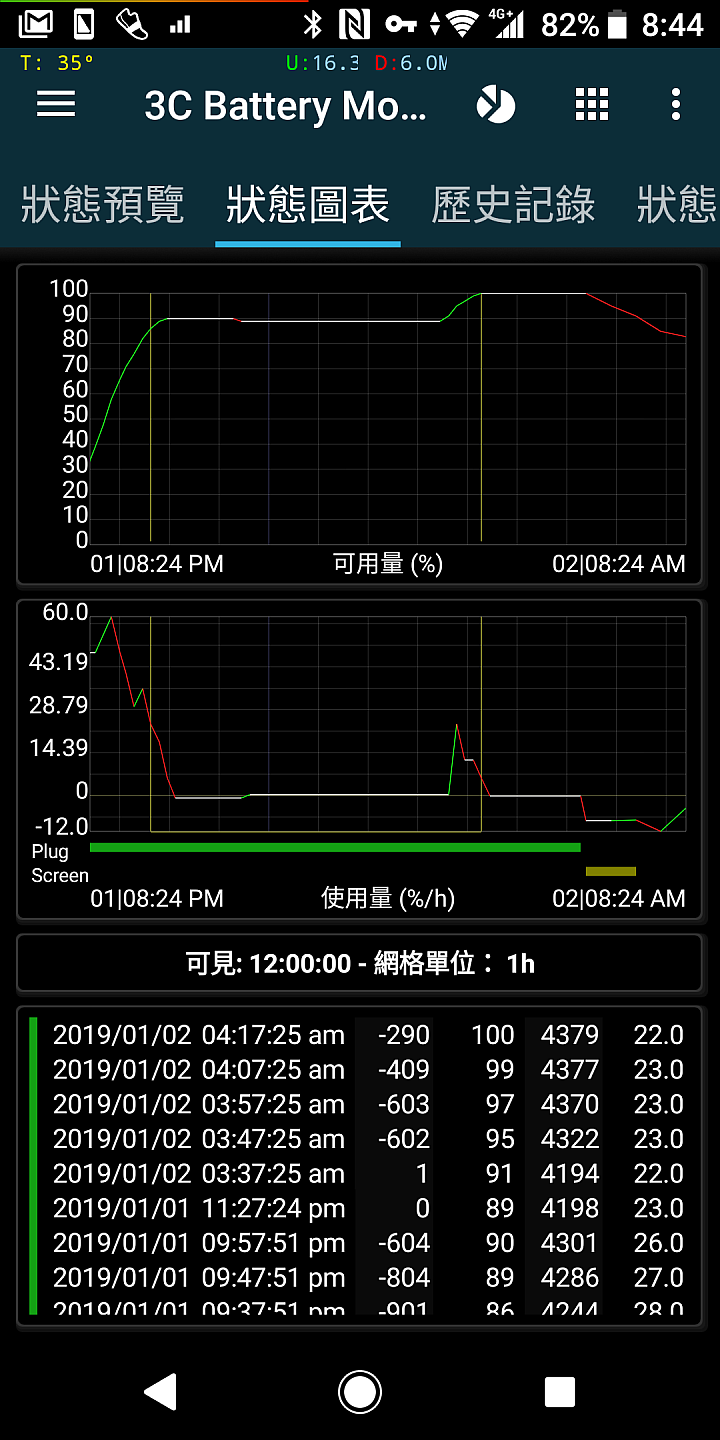The height and width of the screenshot is (1440, 720).
Task: Open the grid apps icon
Action: tap(592, 105)
